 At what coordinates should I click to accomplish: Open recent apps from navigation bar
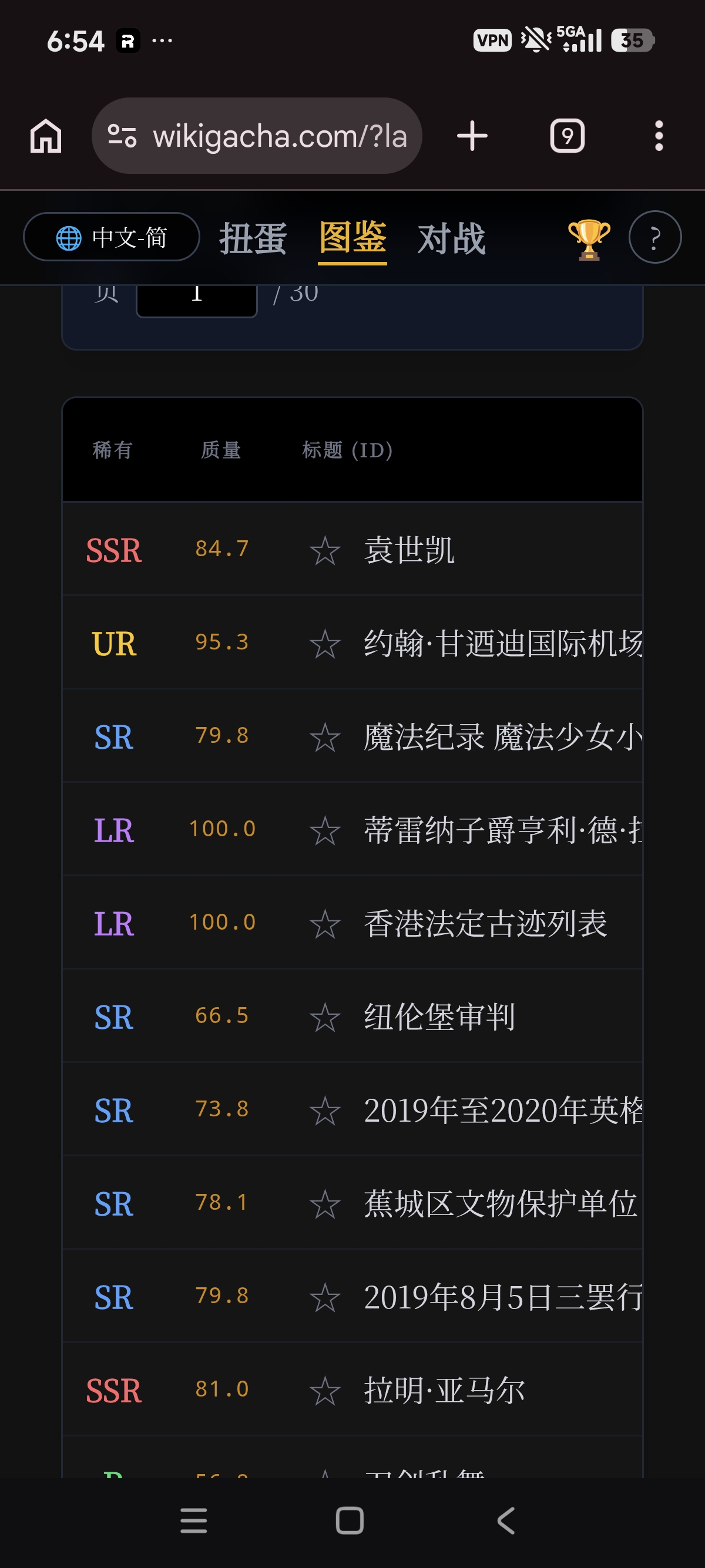(194, 1520)
